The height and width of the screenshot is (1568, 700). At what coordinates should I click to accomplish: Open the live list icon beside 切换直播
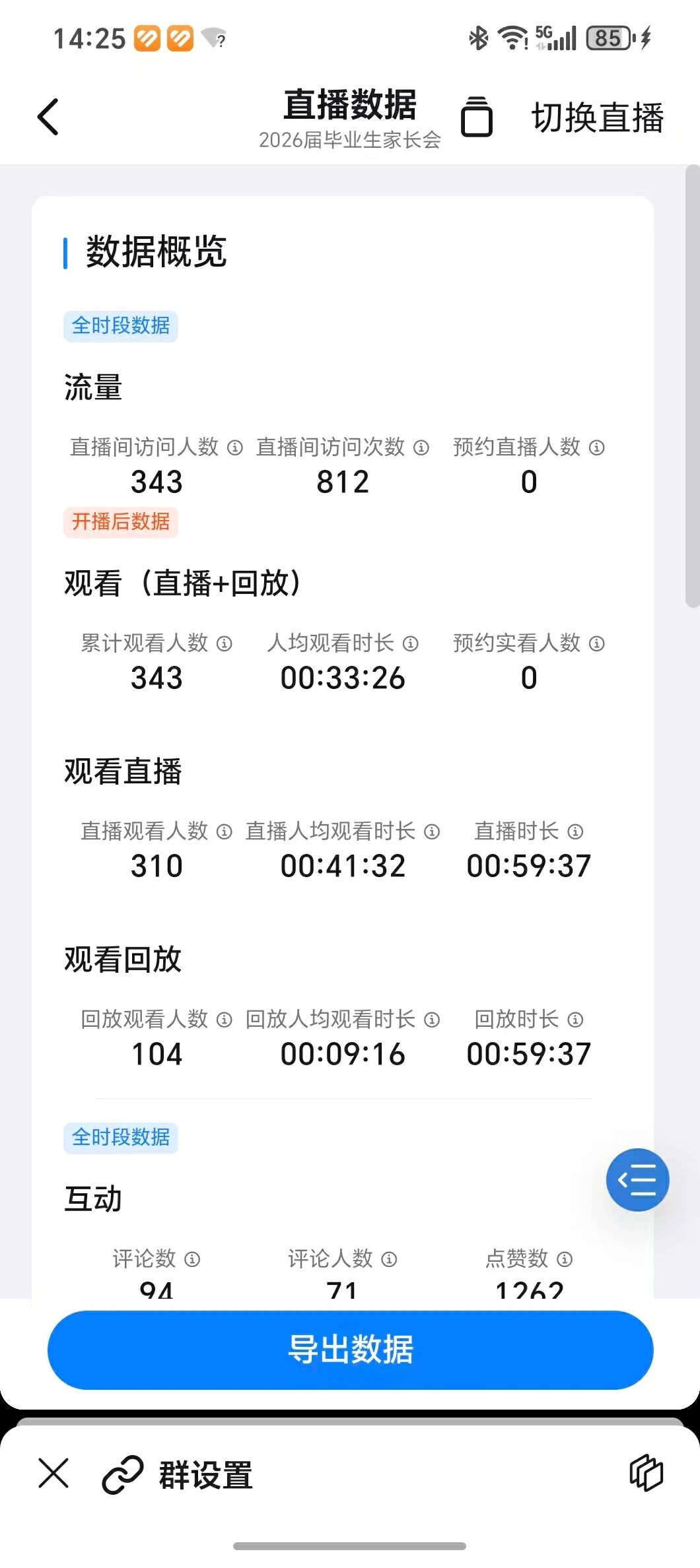pos(477,117)
